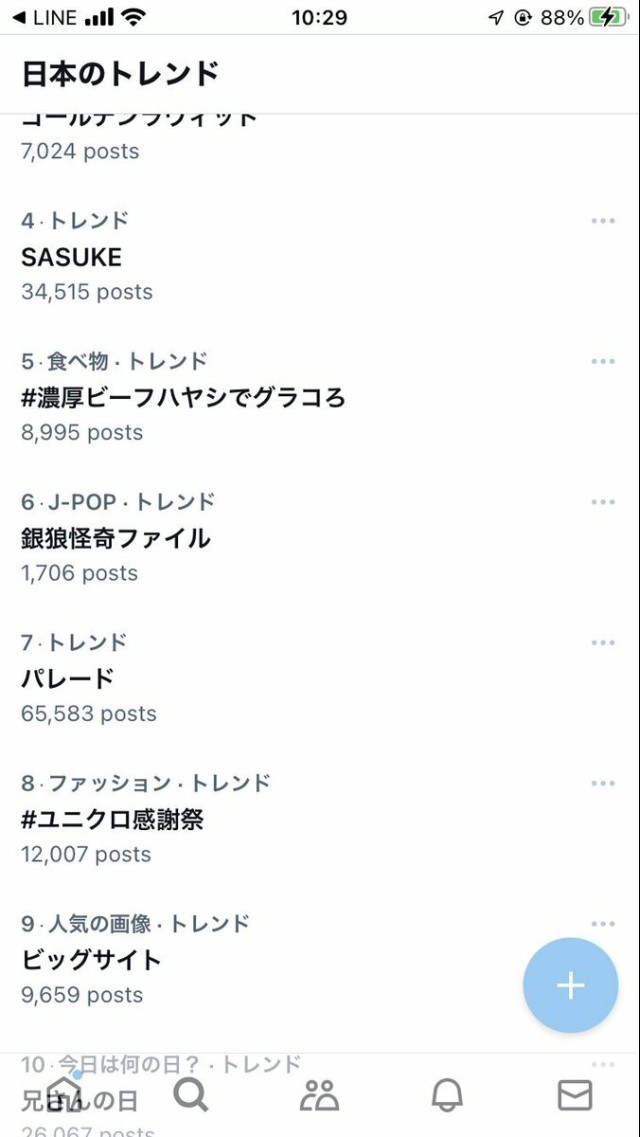Open the #濃厚ビーフハヤシでグラコロ trend
The image size is (640, 1137).
(x=320, y=397)
